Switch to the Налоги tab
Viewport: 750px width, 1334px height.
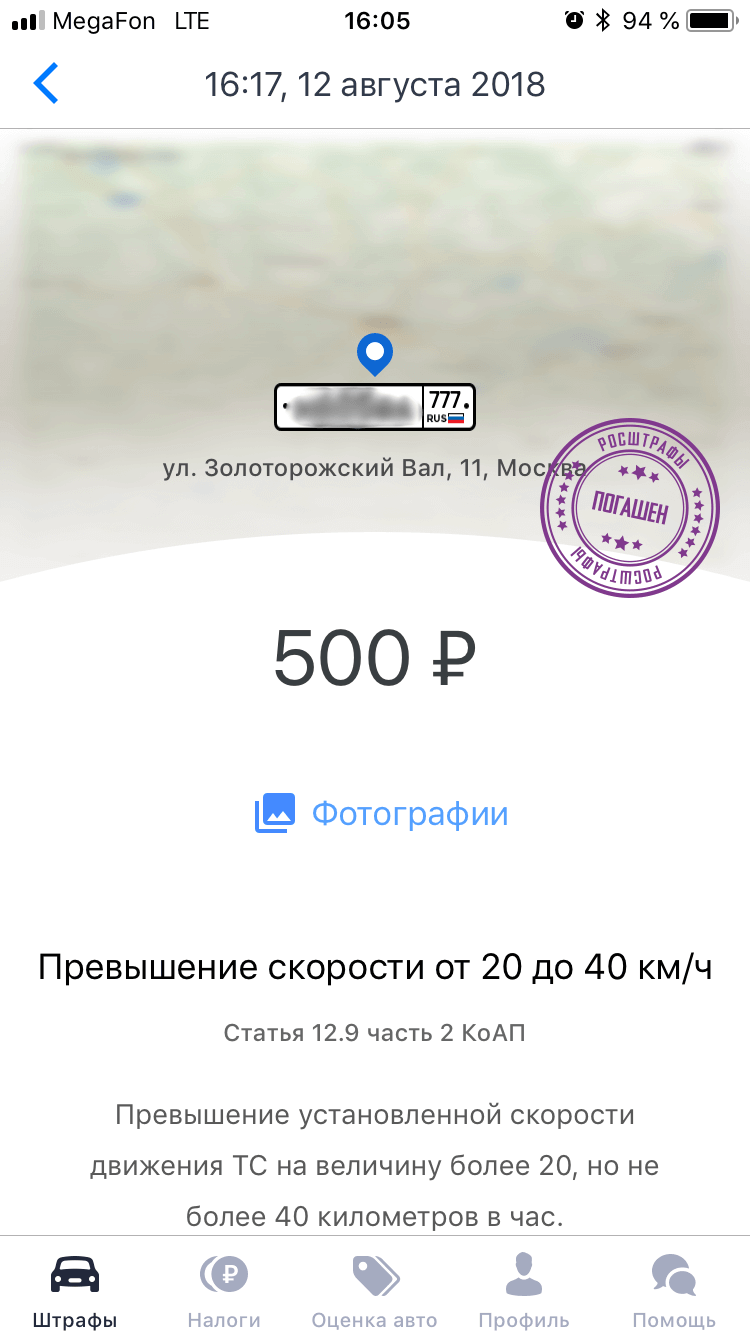click(x=224, y=1291)
